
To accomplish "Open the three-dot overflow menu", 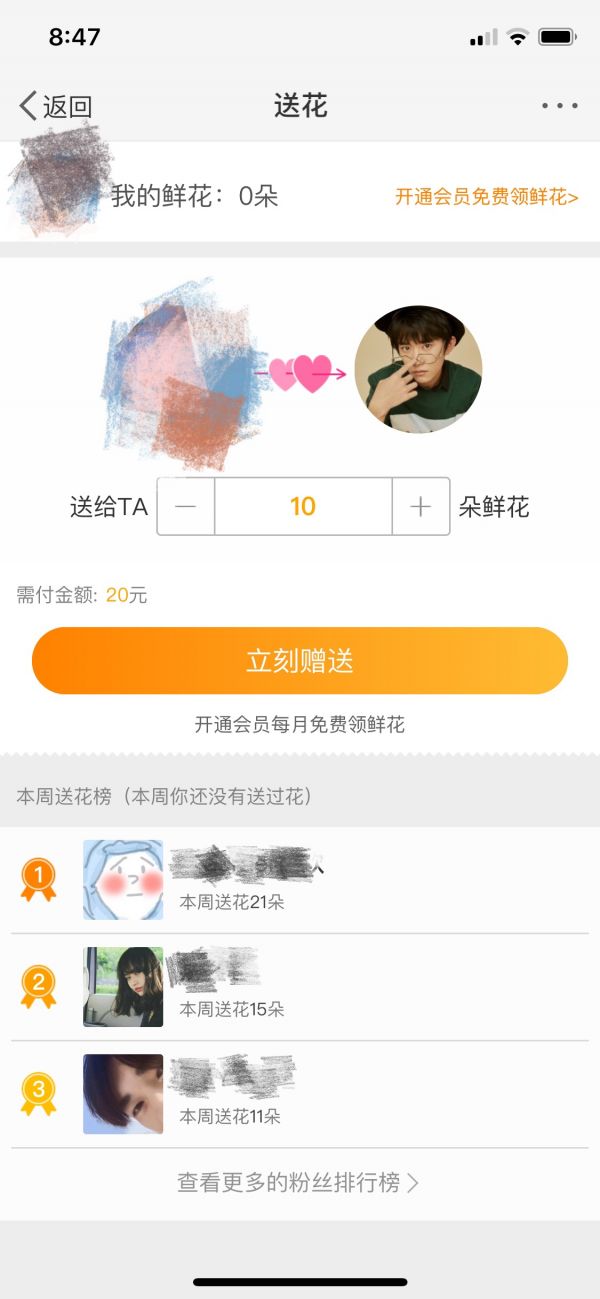I will point(559,106).
